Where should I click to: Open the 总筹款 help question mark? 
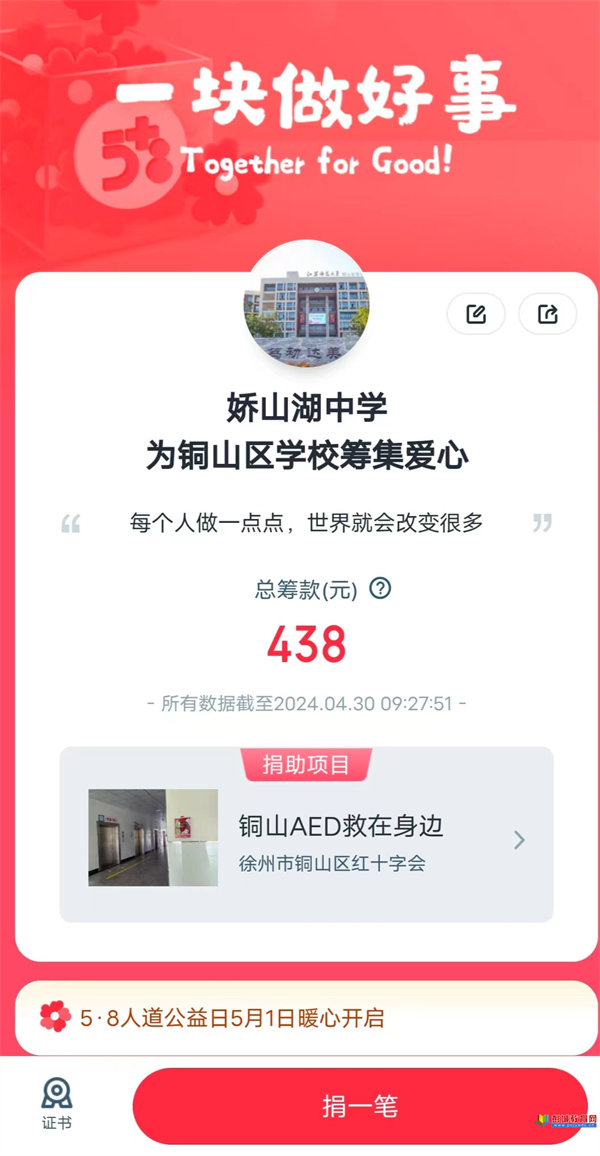point(380,588)
